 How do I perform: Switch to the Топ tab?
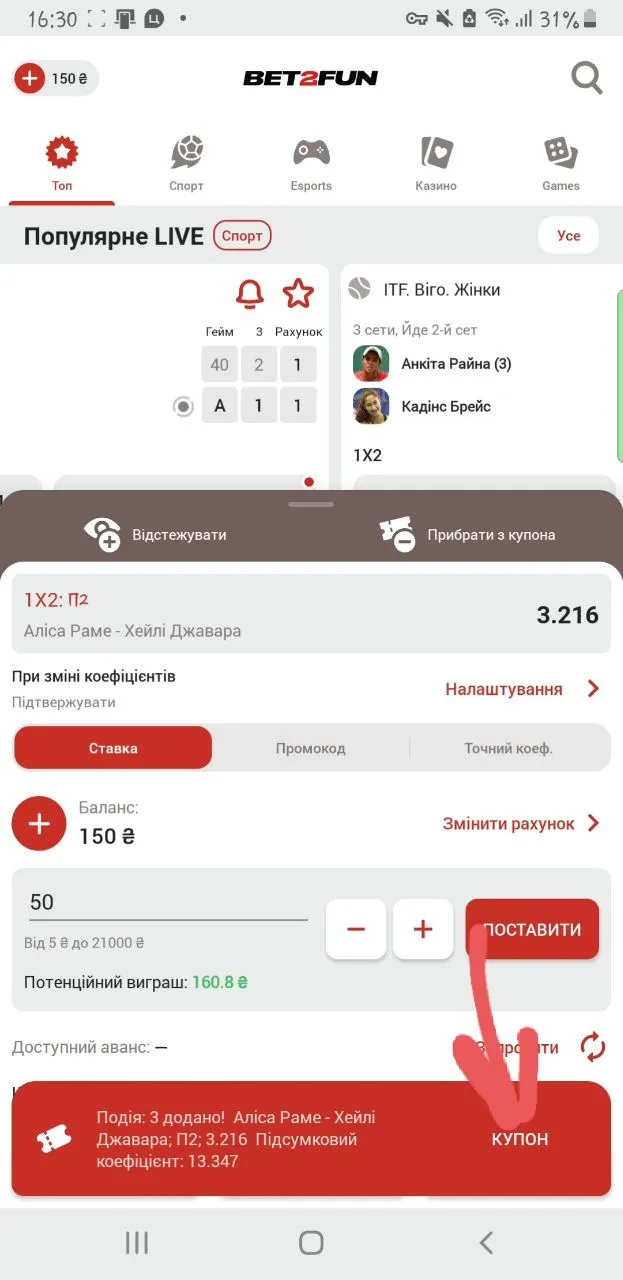(62, 165)
